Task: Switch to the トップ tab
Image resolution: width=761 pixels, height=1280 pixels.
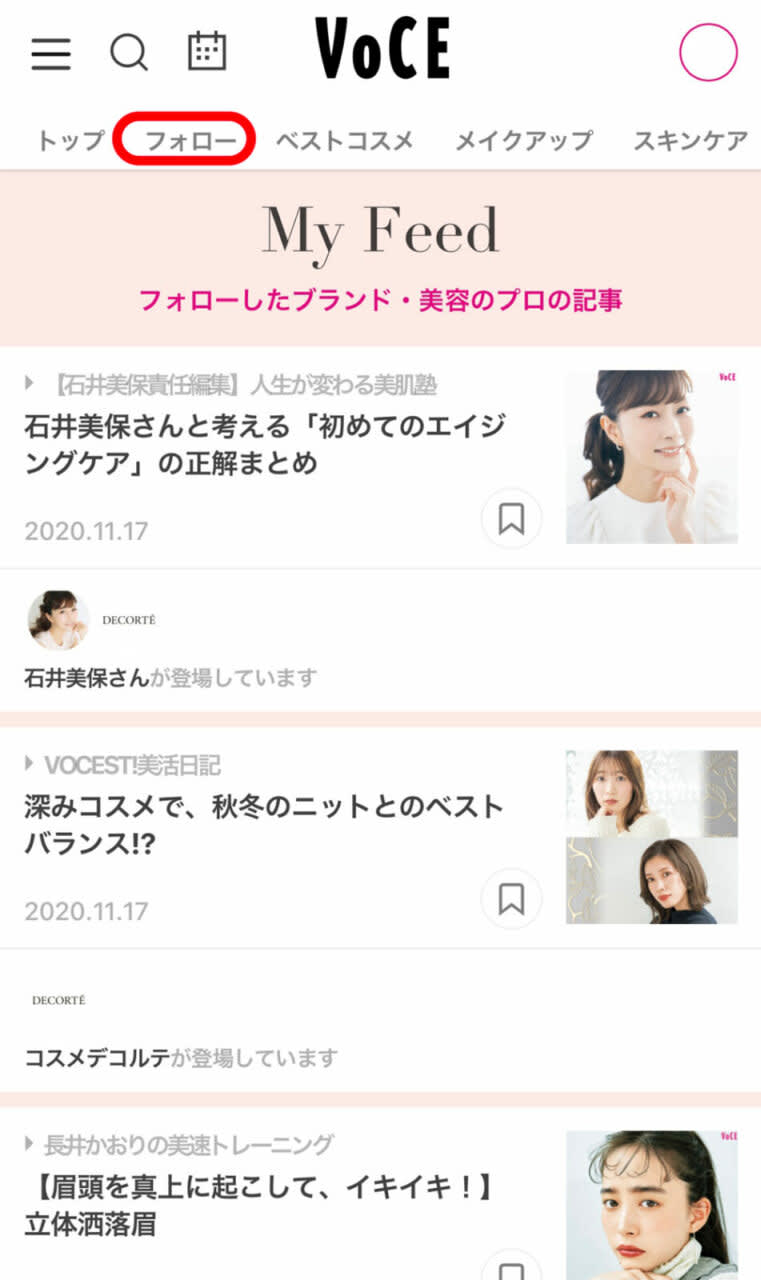Action: click(70, 141)
